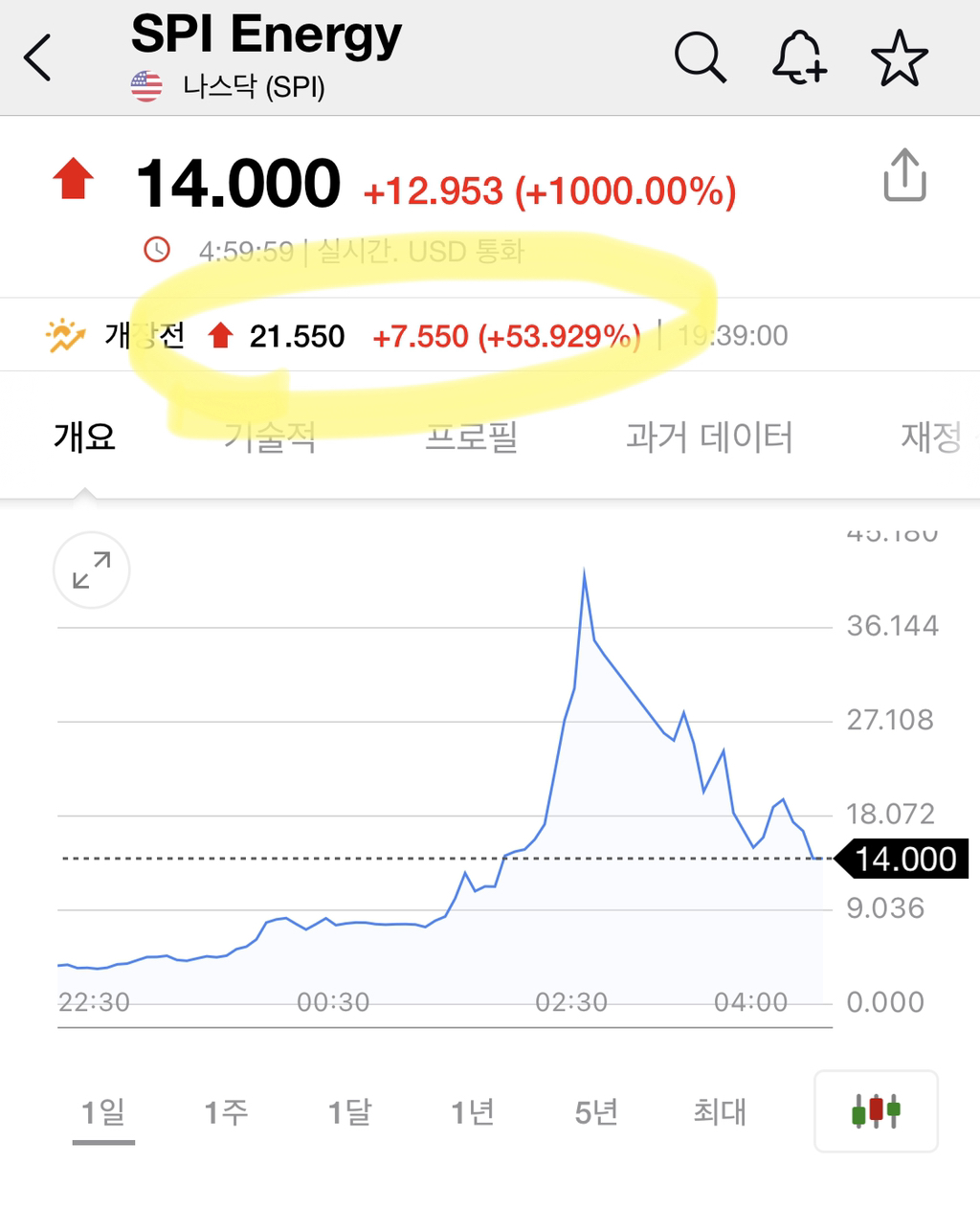Tap the highlighted pre-market price 21.550
Image resolution: width=980 pixels, height=1208 pixels.
pos(297,335)
